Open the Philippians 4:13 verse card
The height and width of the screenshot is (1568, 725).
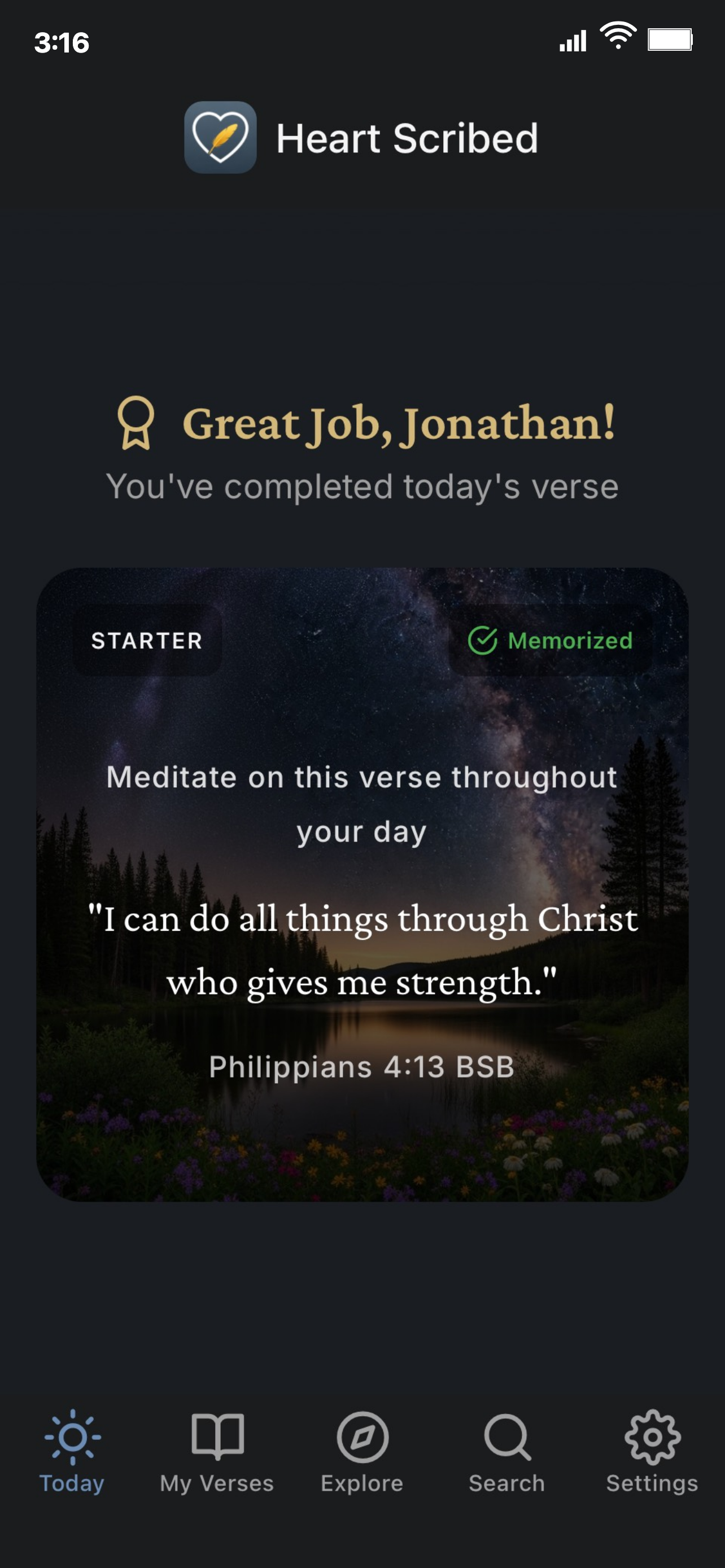point(362,949)
